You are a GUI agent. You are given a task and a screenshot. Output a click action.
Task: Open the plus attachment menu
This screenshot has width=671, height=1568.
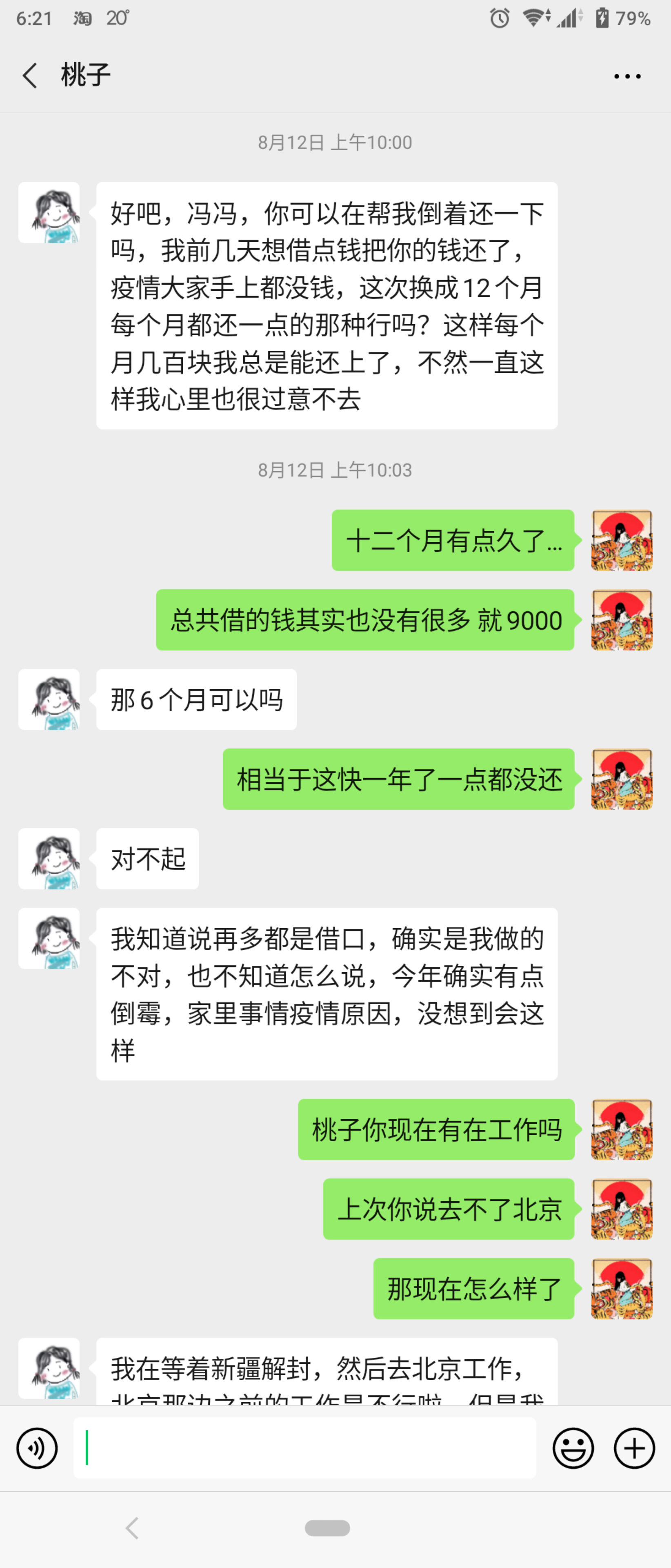pyautogui.click(x=634, y=1448)
